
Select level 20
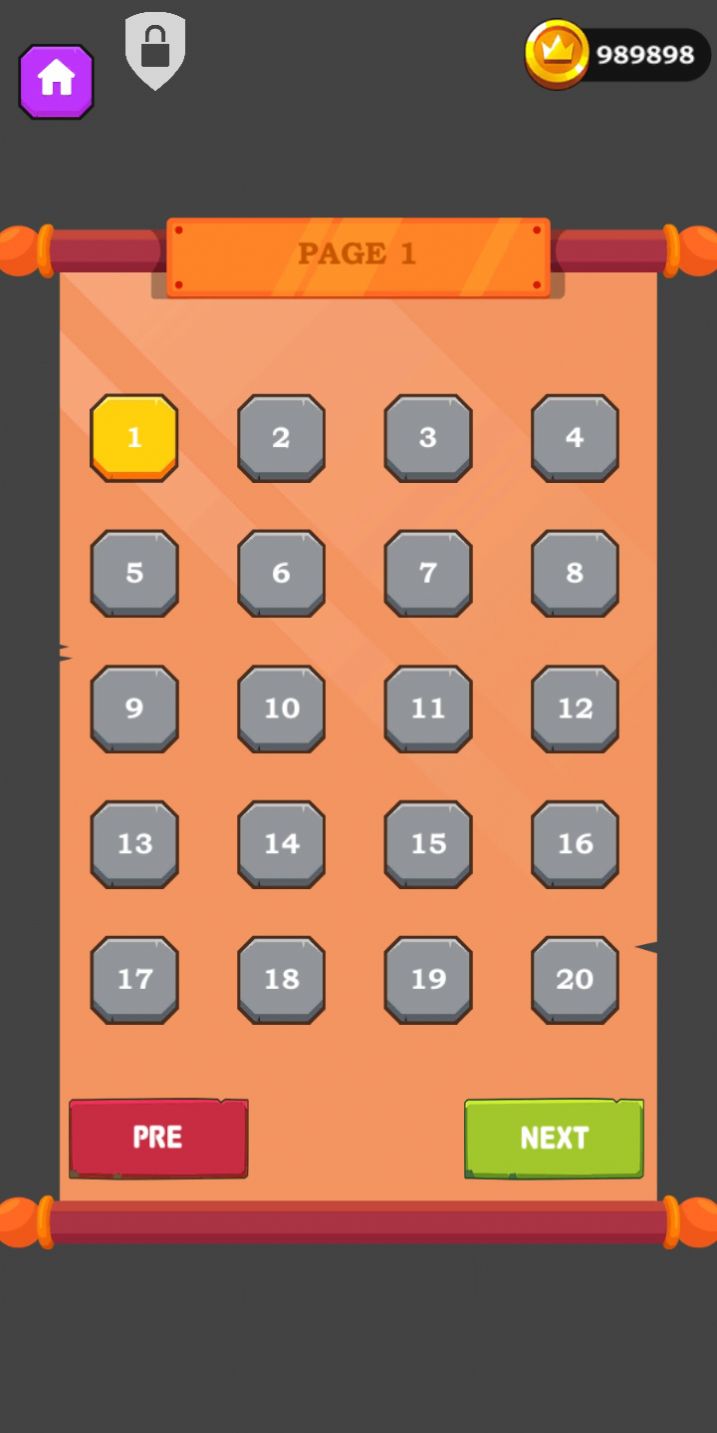coord(575,979)
